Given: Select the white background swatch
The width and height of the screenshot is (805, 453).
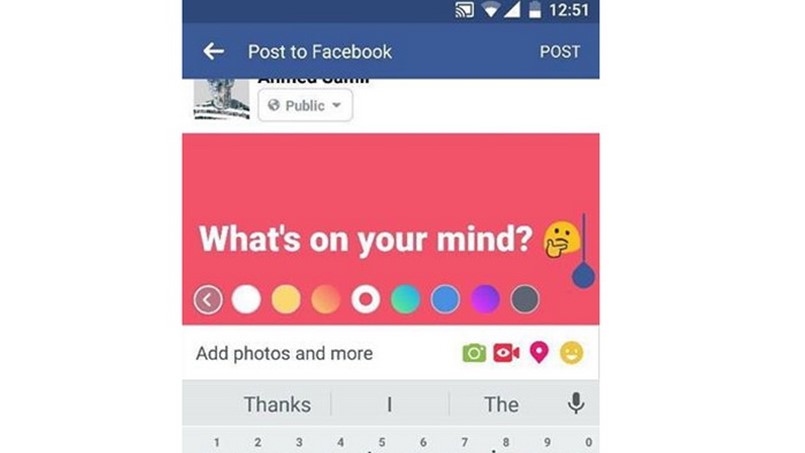Looking at the screenshot, I should (x=246, y=298).
